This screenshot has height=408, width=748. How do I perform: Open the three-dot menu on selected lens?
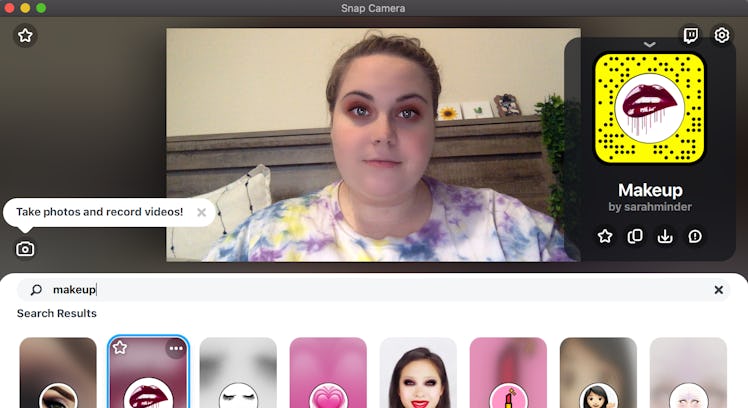[x=176, y=348]
